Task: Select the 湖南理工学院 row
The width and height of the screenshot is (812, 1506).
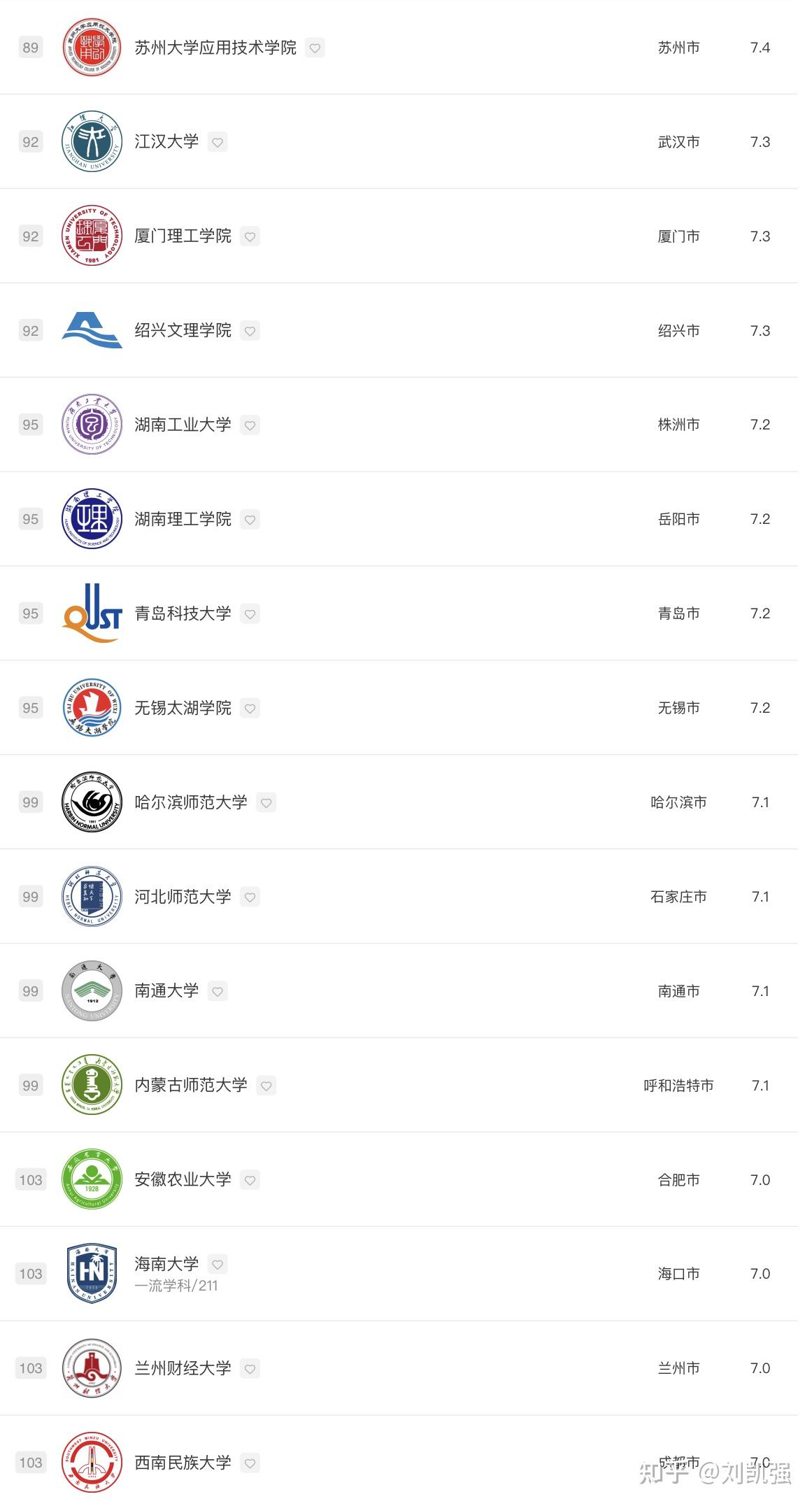Action: (183, 519)
